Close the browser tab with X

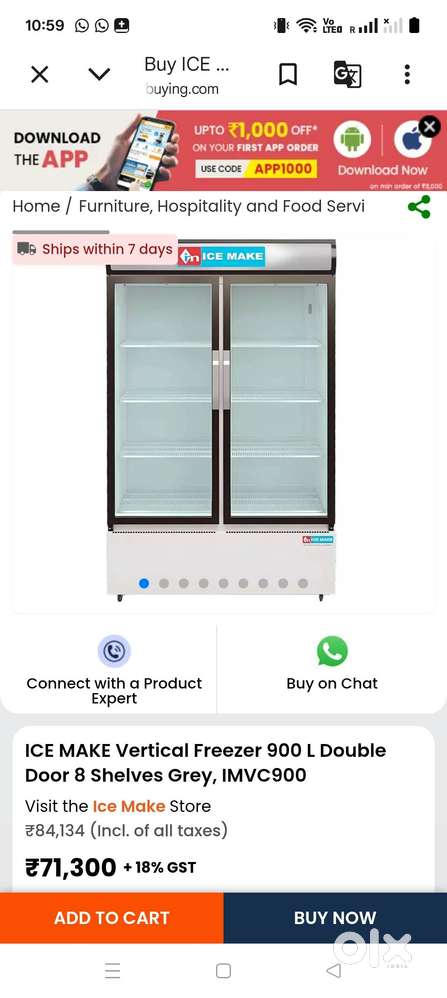coord(39,74)
